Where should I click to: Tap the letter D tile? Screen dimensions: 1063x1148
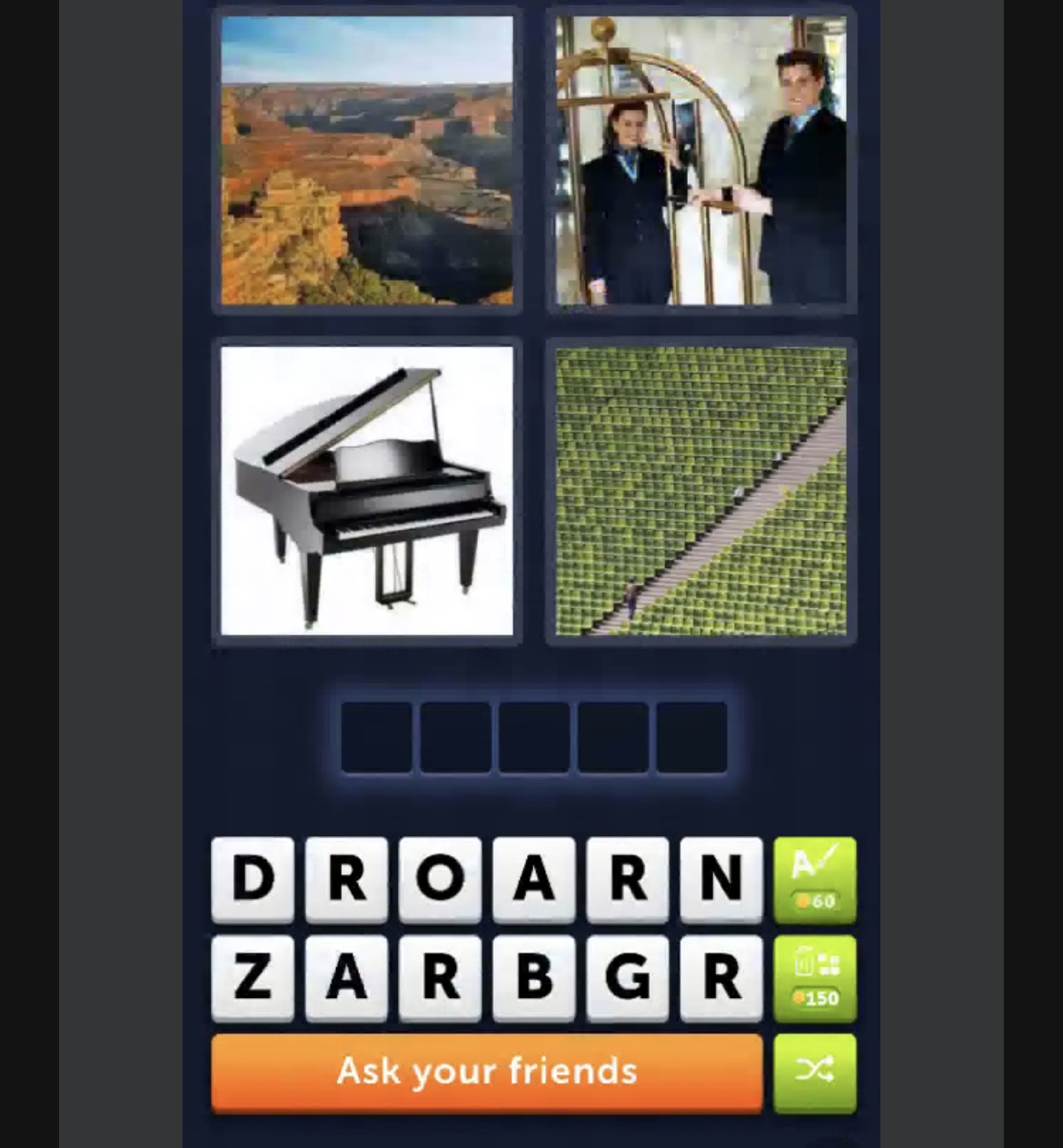(x=253, y=879)
